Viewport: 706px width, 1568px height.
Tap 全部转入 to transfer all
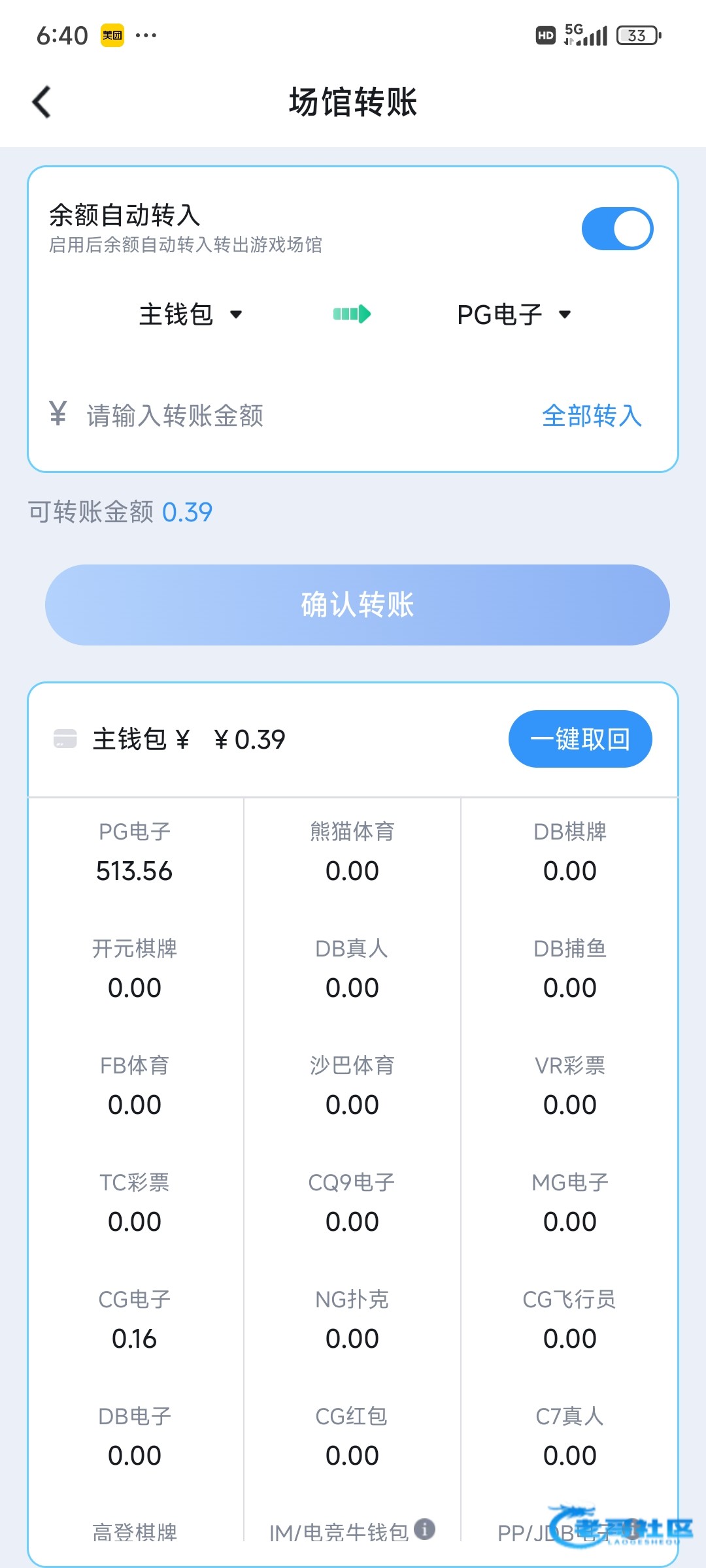coord(592,416)
